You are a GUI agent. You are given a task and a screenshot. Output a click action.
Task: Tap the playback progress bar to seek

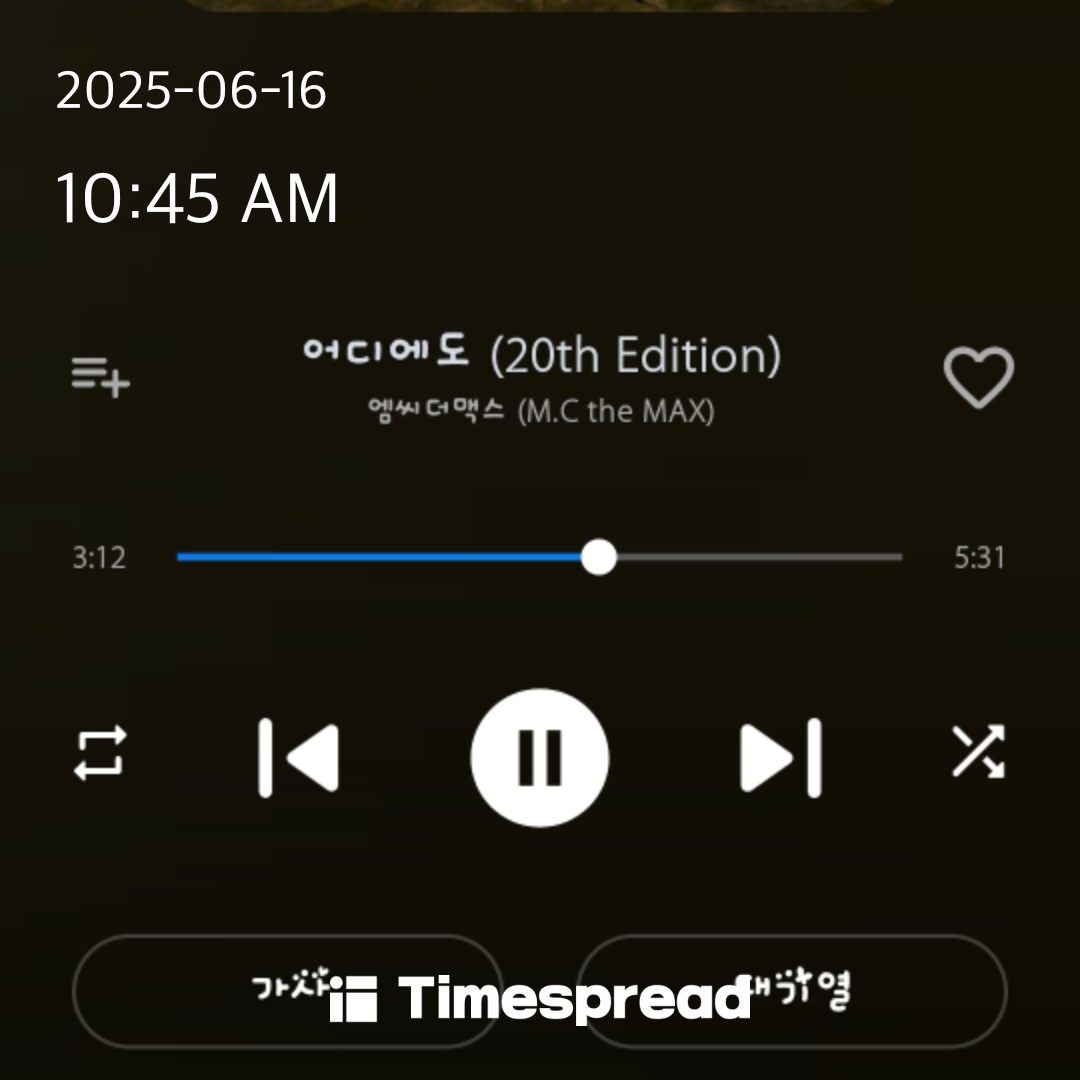click(540, 557)
